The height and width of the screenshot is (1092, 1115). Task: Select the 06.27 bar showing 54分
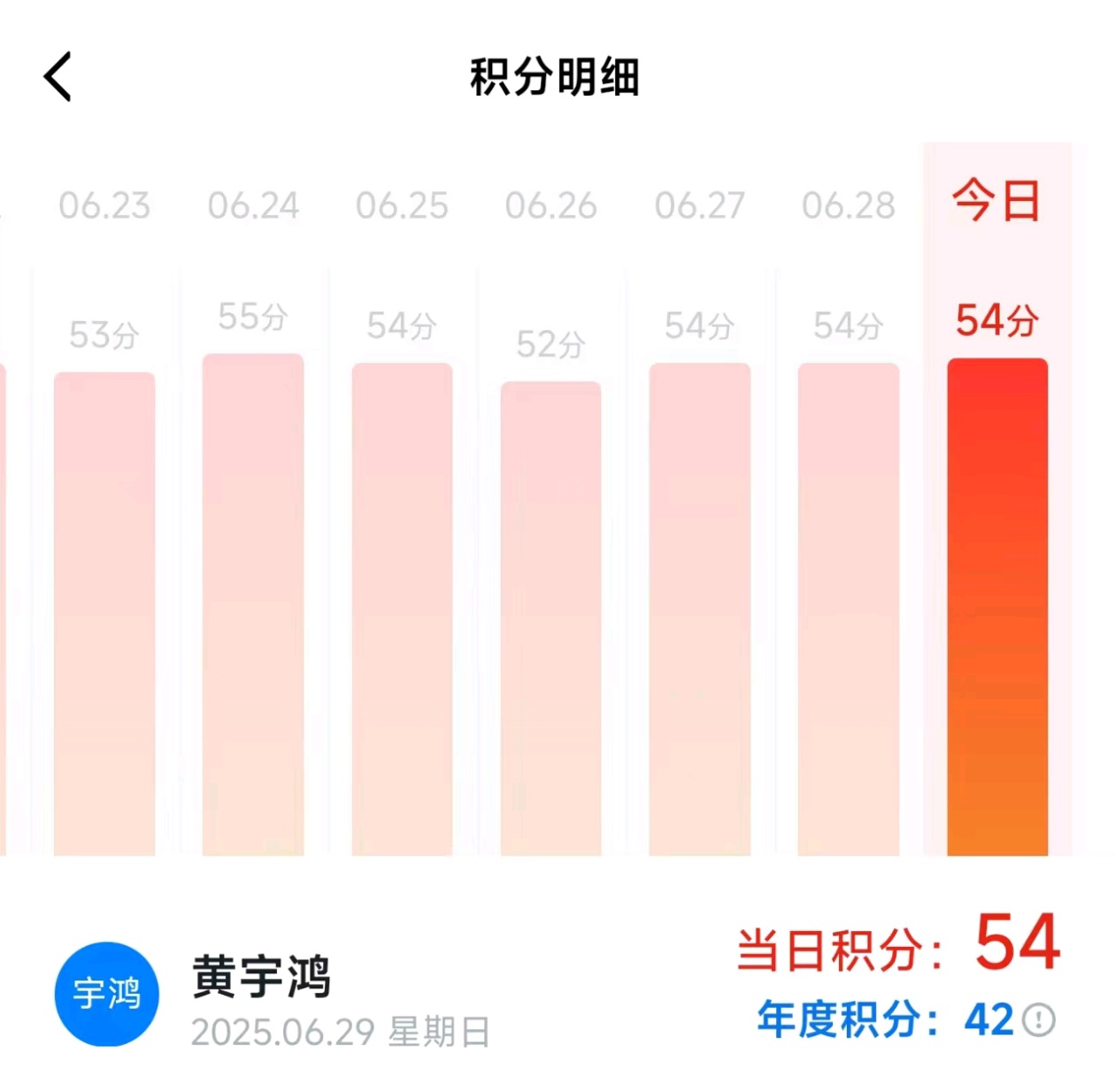699,608
